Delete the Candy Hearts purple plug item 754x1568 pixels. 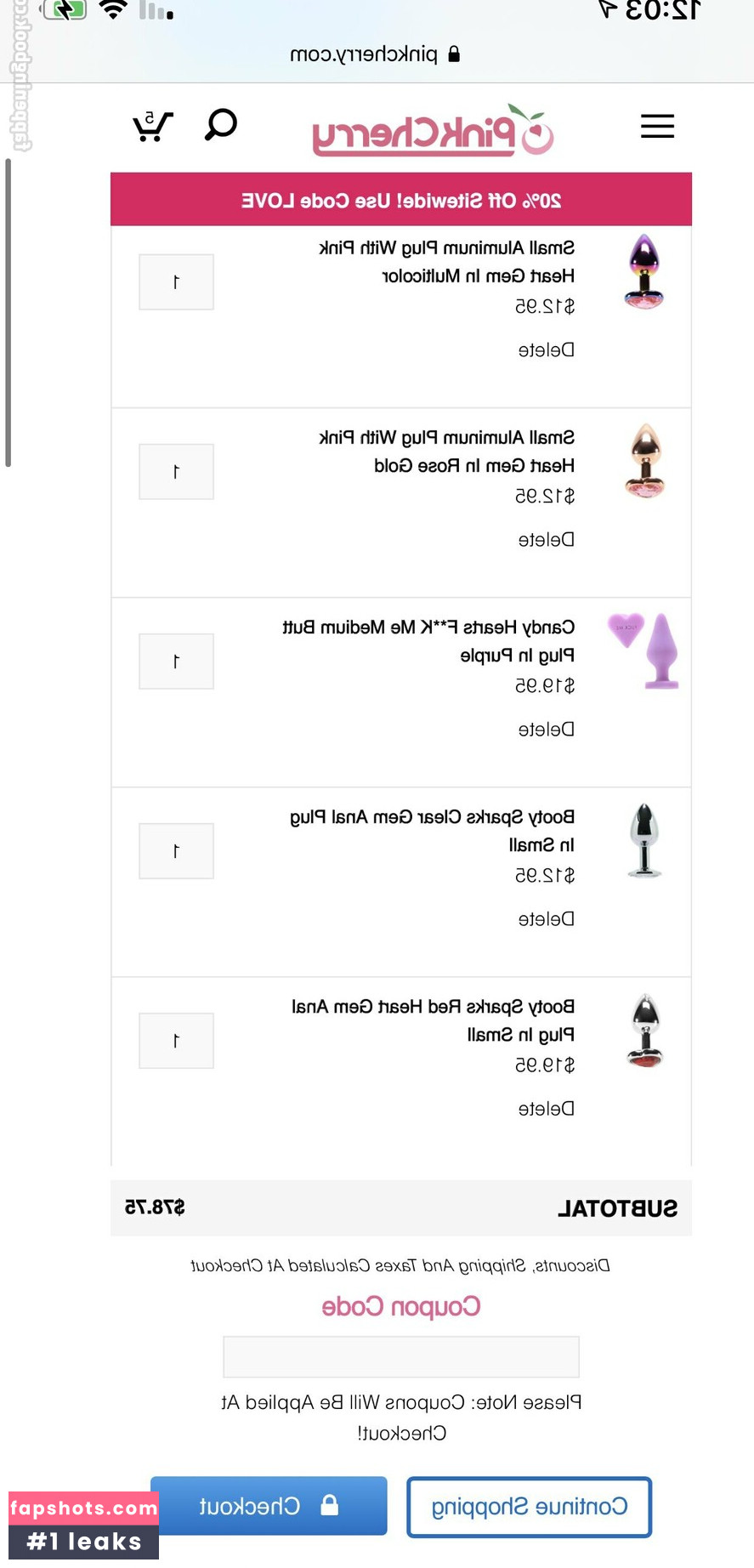click(x=546, y=729)
